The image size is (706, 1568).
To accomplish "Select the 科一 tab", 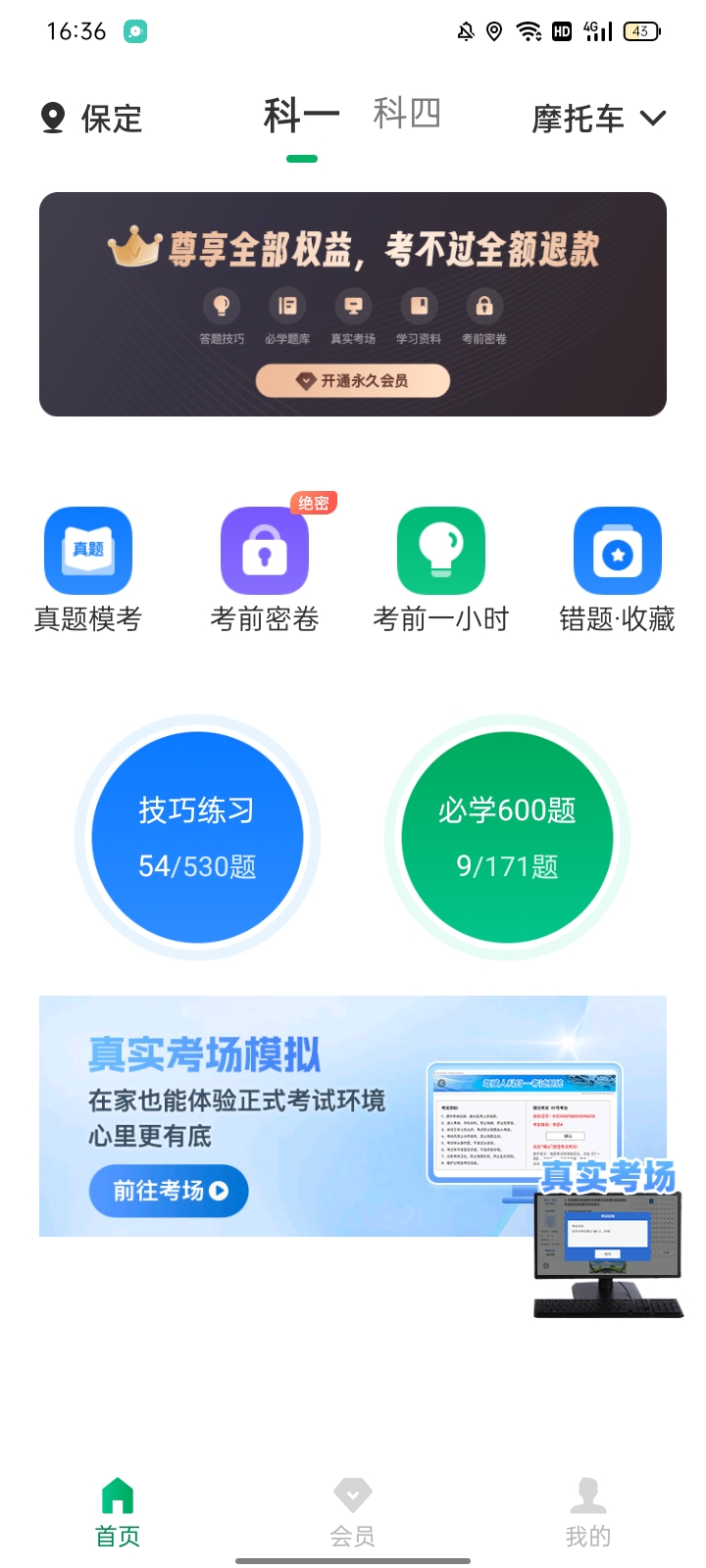I will [301, 115].
